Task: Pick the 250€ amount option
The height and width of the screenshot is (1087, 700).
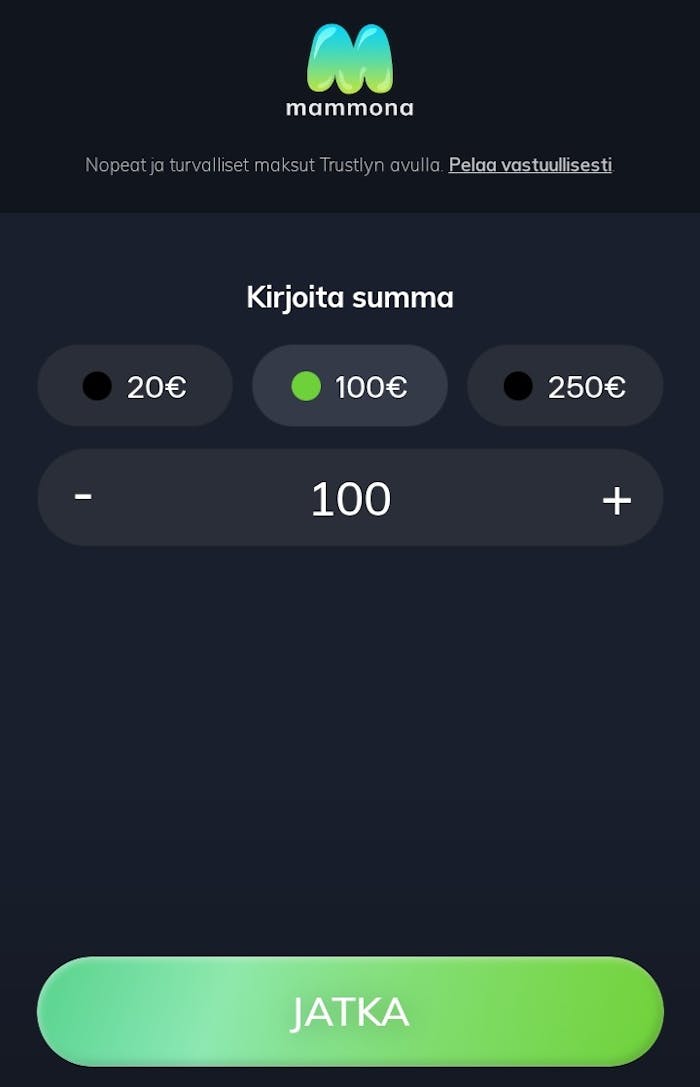Action: coord(565,386)
